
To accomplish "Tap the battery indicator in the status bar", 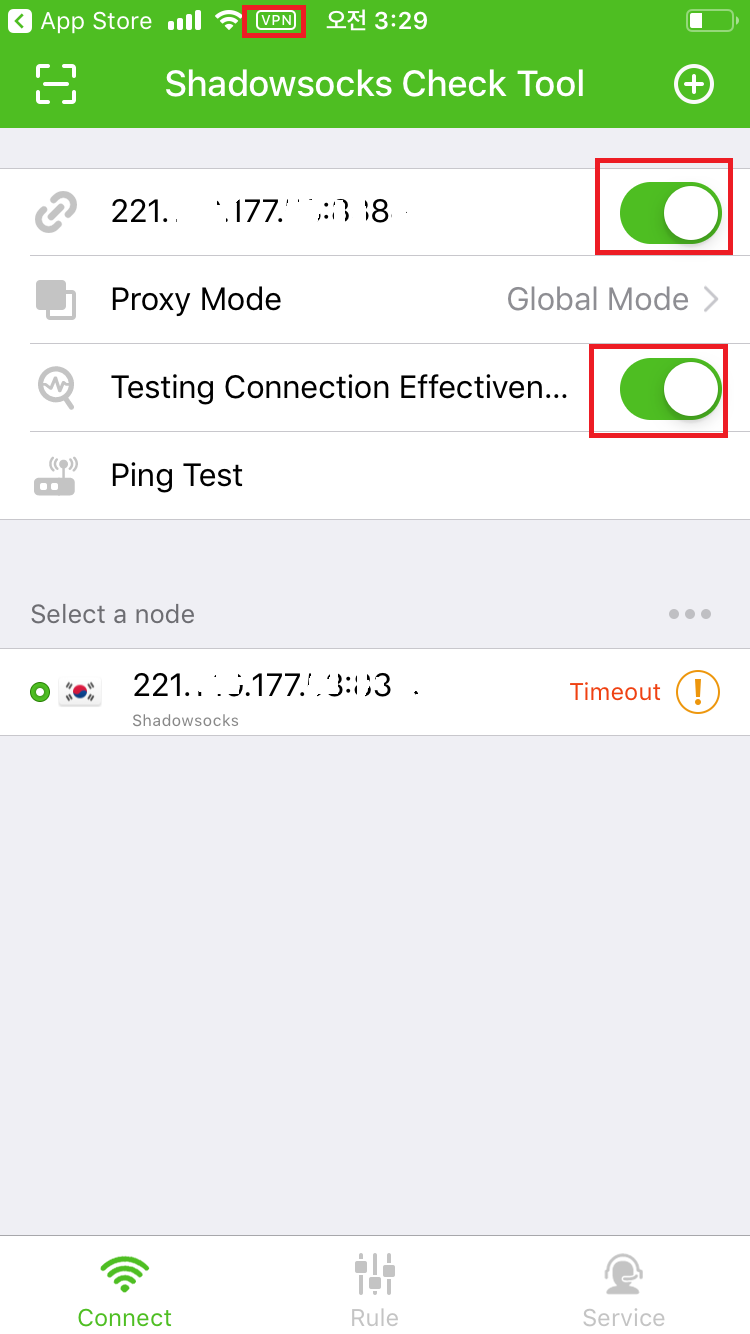I will (712, 20).
